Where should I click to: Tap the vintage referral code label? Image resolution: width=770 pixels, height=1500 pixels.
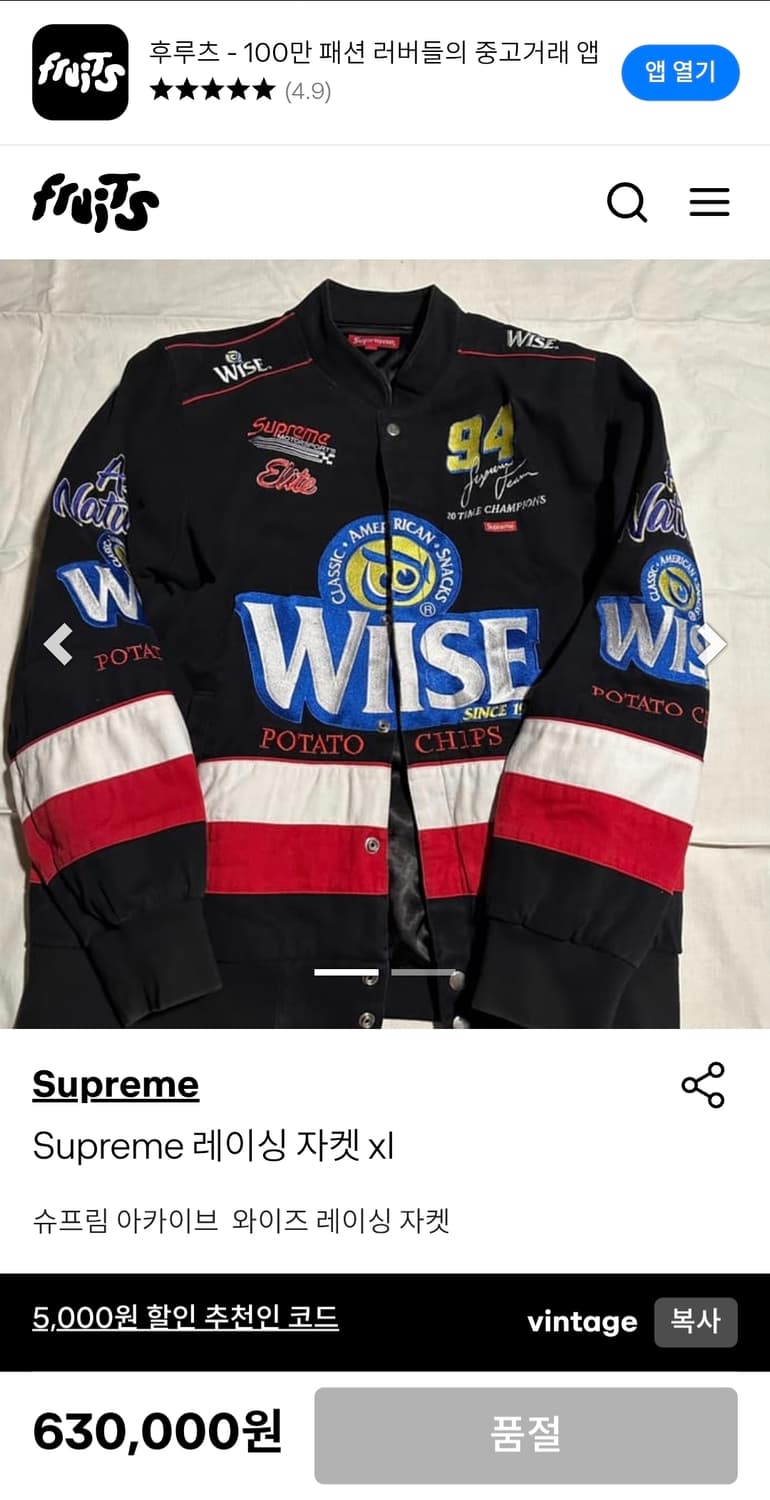[584, 1321]
